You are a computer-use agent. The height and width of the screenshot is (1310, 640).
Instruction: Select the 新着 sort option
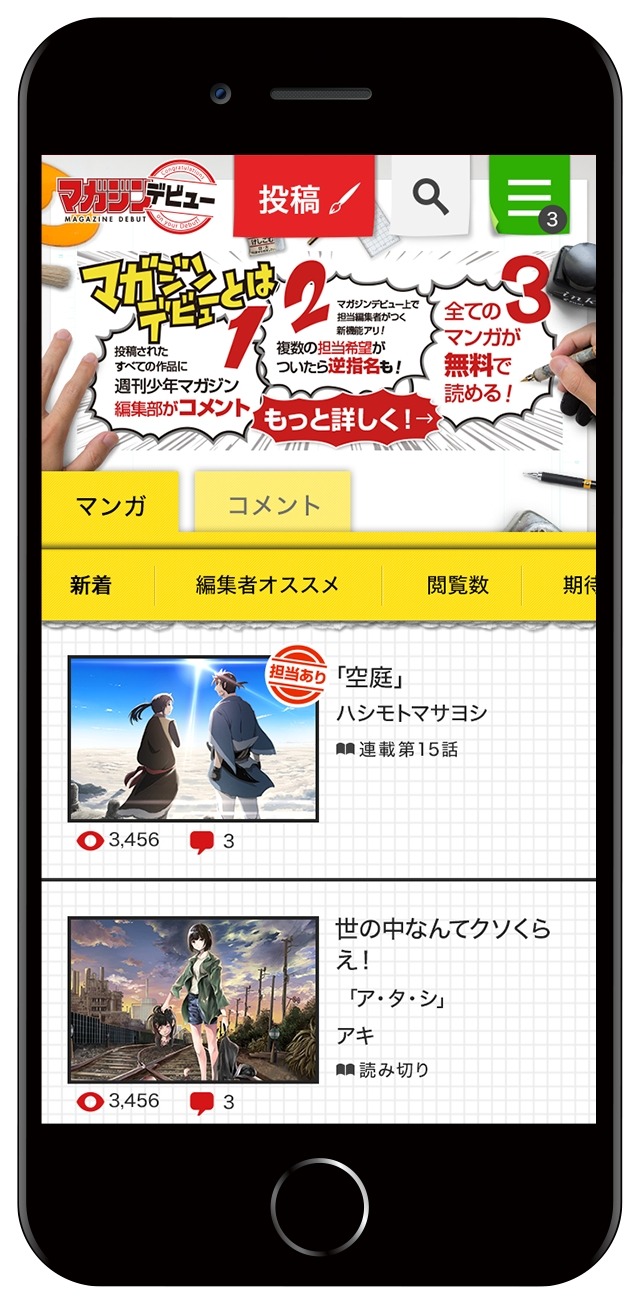(90, 586)
